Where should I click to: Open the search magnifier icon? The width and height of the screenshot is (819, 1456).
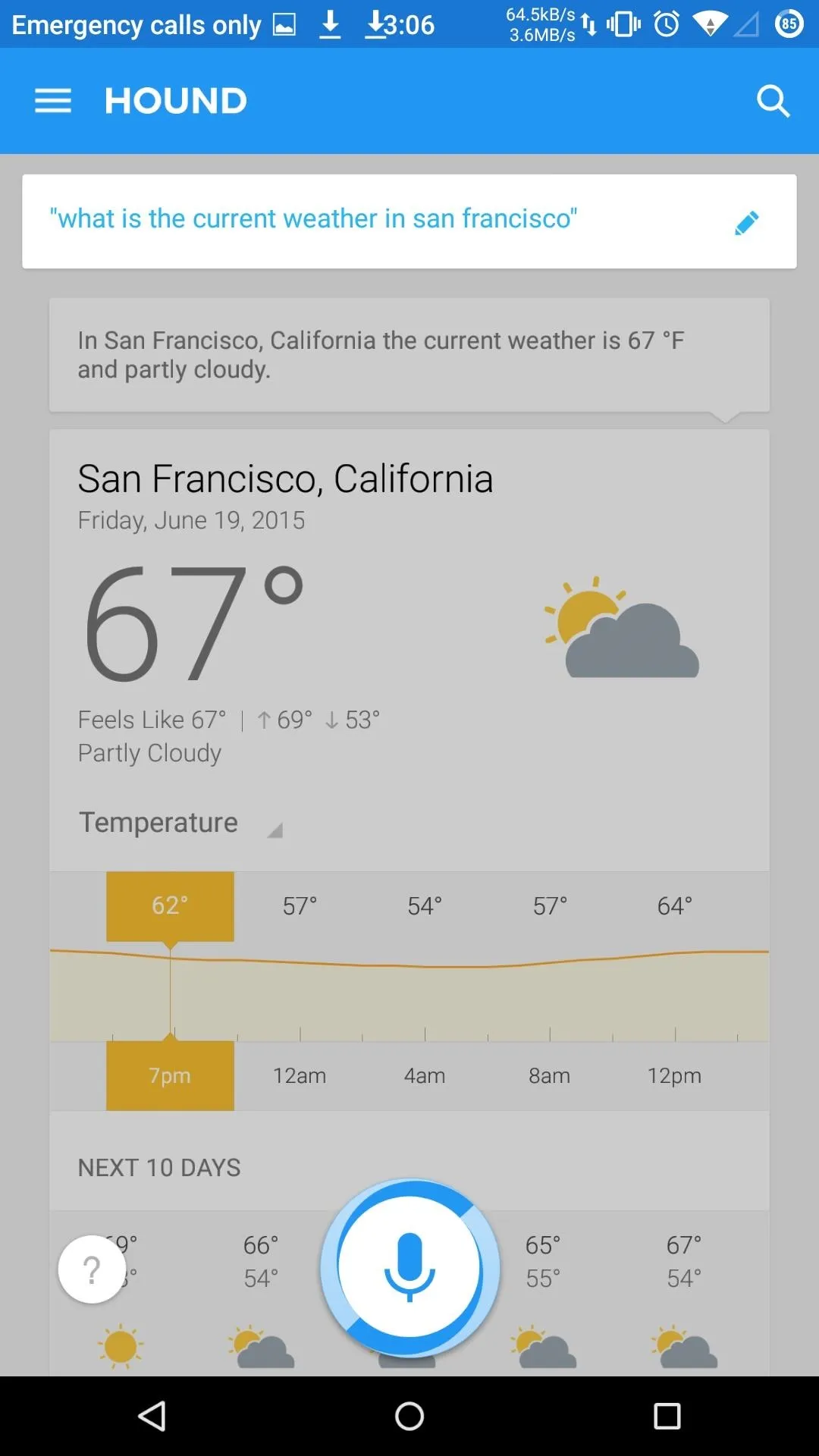pos(773,101)
